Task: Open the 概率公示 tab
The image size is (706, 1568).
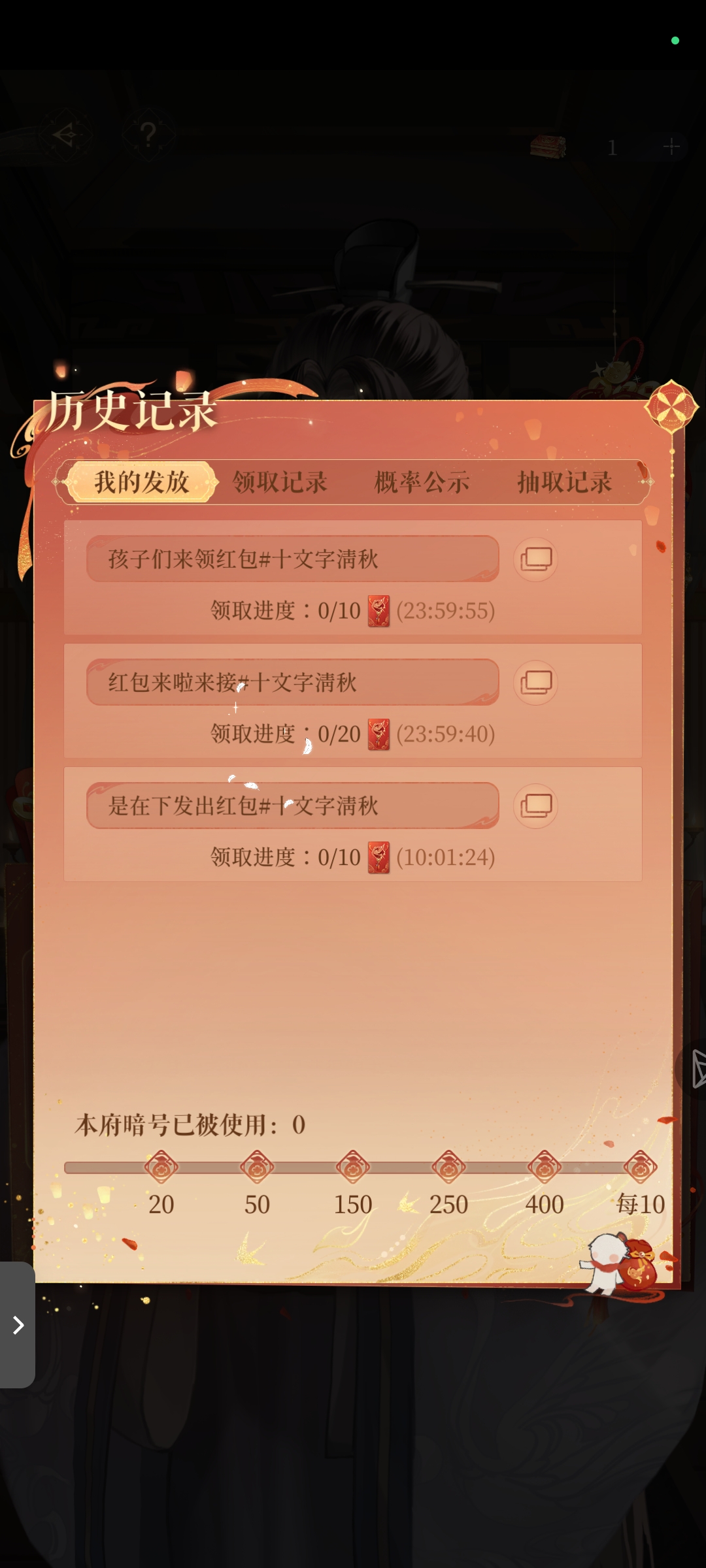Action: (x=422, y=482)
